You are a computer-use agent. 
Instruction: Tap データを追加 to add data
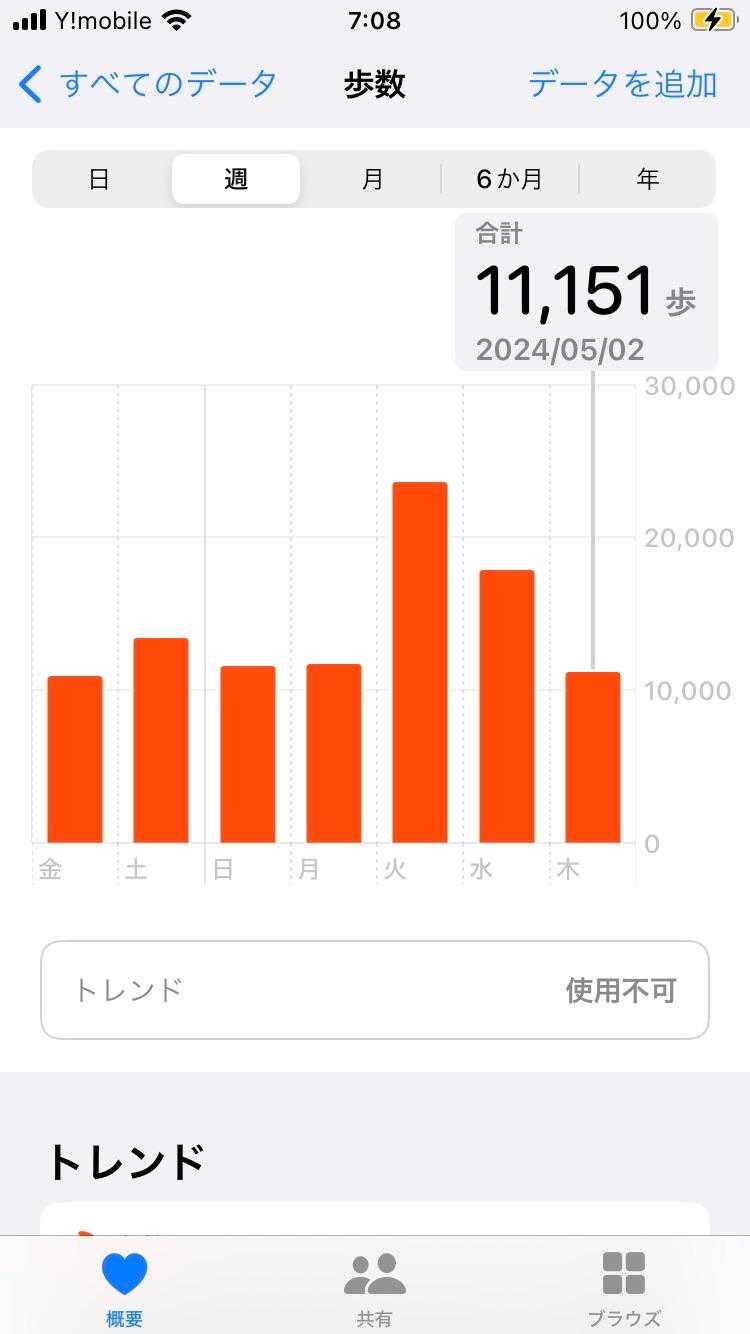(622, 84)
